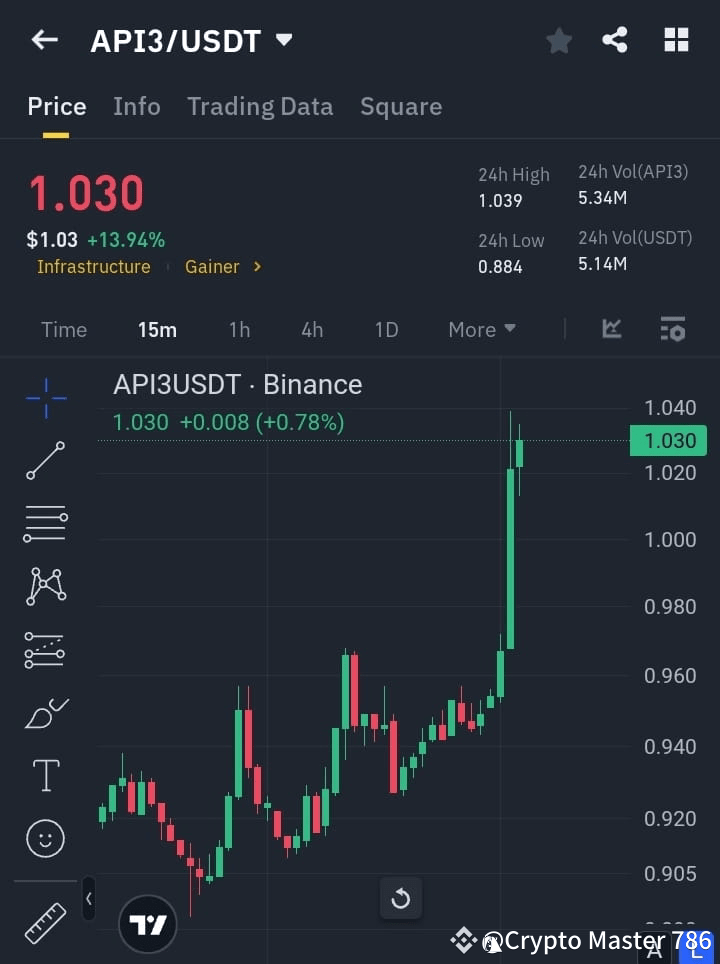This screenshot has width=720, height=964.
Task: Refresh the chart with the reload button
Action: click(401, 898)
